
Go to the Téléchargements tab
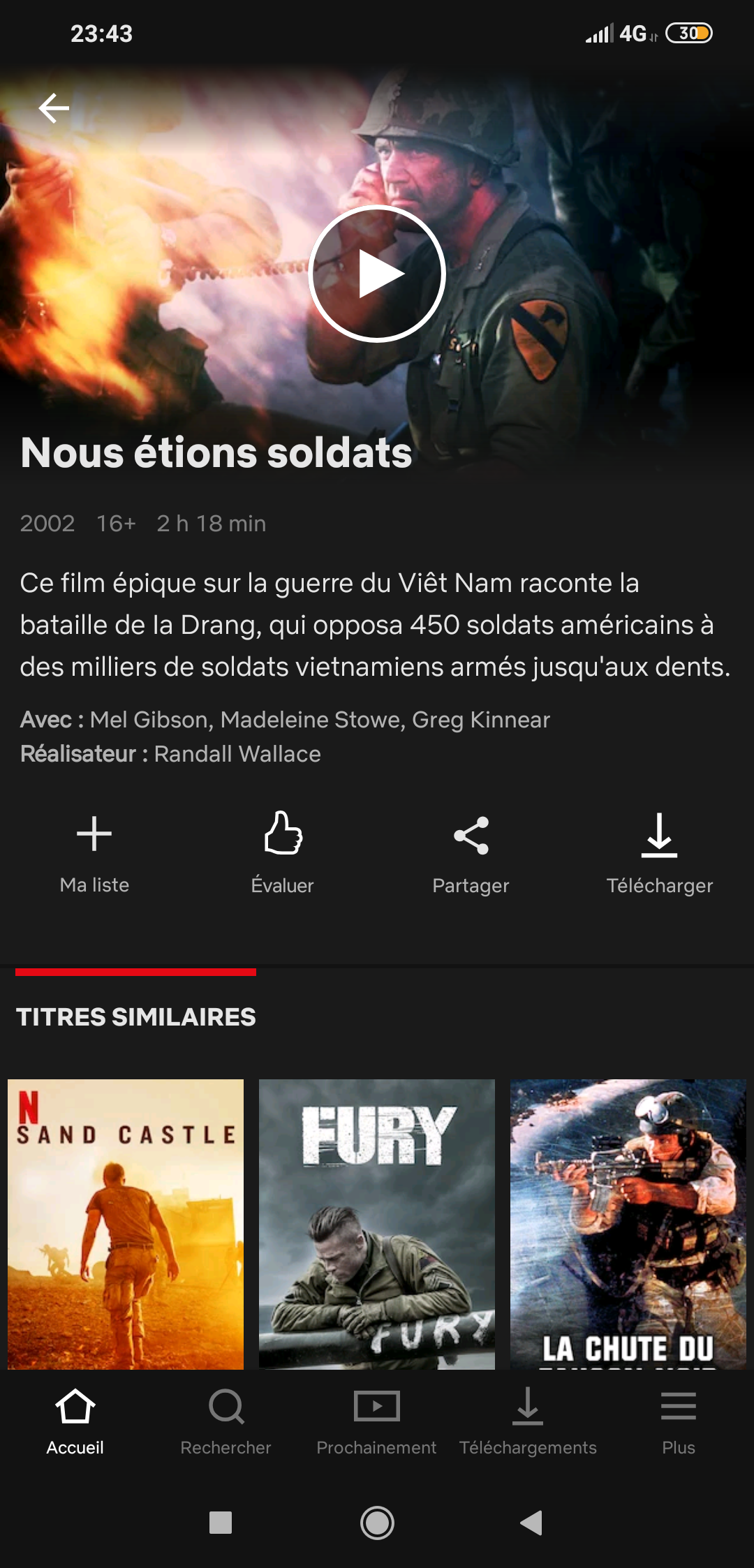528,1421
